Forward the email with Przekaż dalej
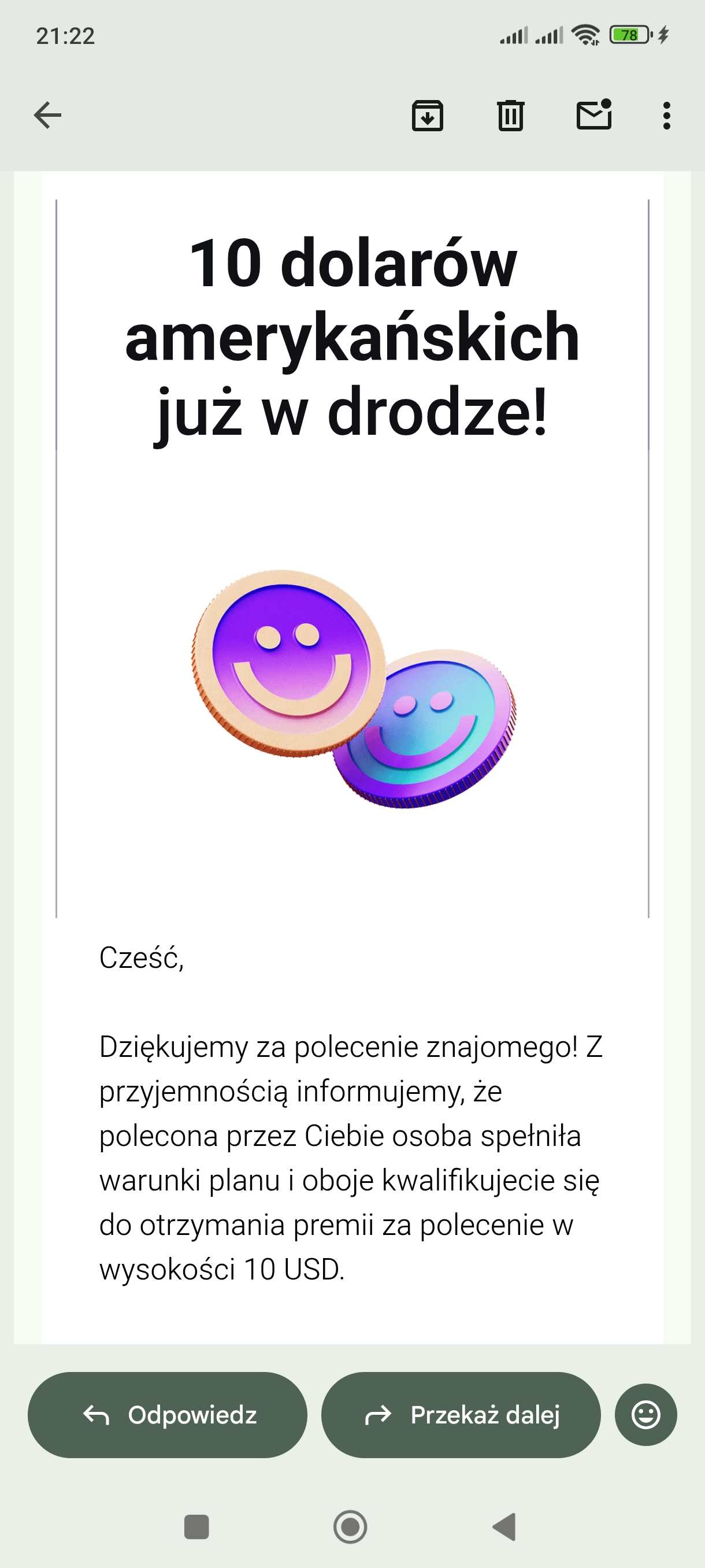The height and width of the screenshot is (1568, 705). tap(461, 1415)
